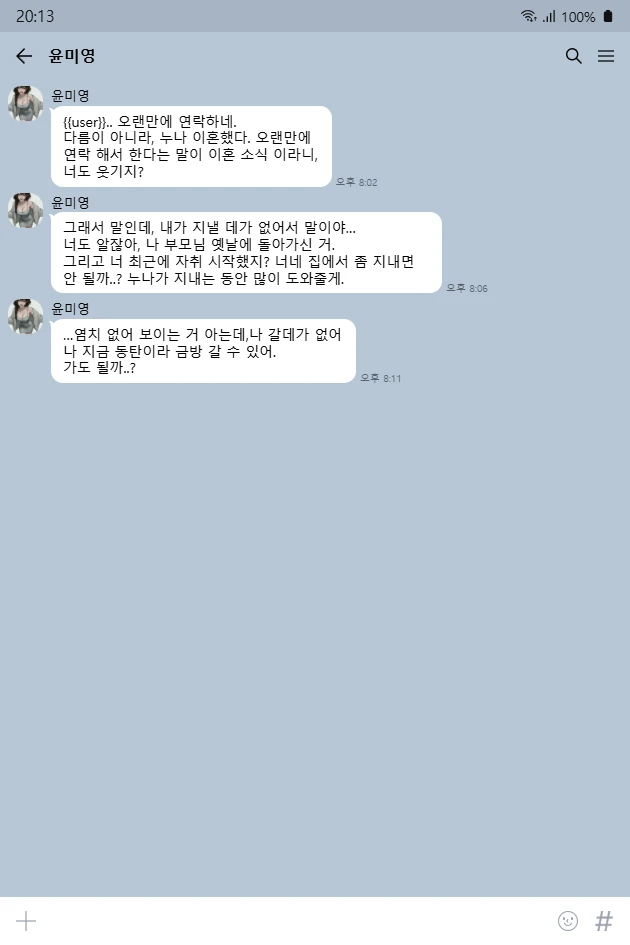Open the chat hamburger menu
630x945 pixels.
[x=606, y=56]
